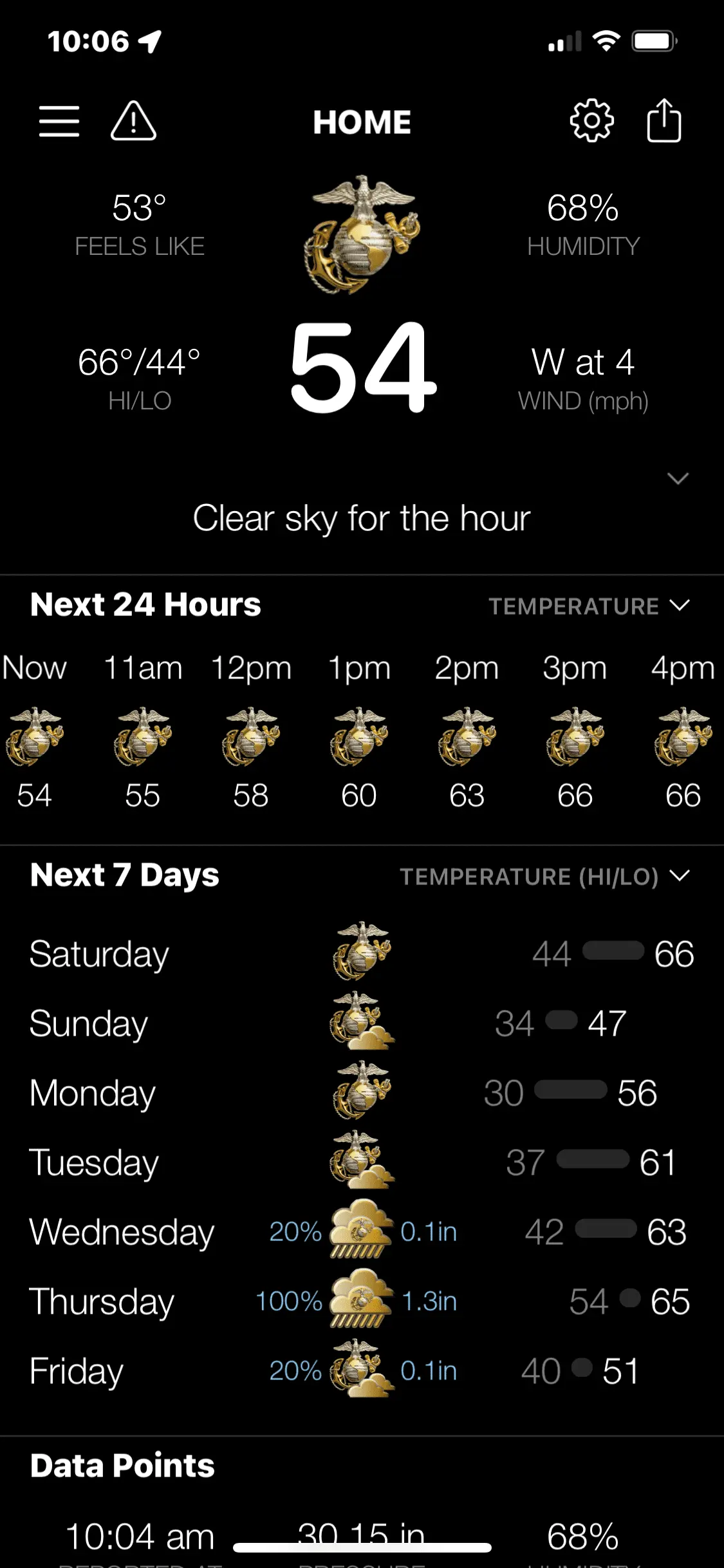
Task: Open Tuesday's forecast row
Action: [x=362, y=1162]
